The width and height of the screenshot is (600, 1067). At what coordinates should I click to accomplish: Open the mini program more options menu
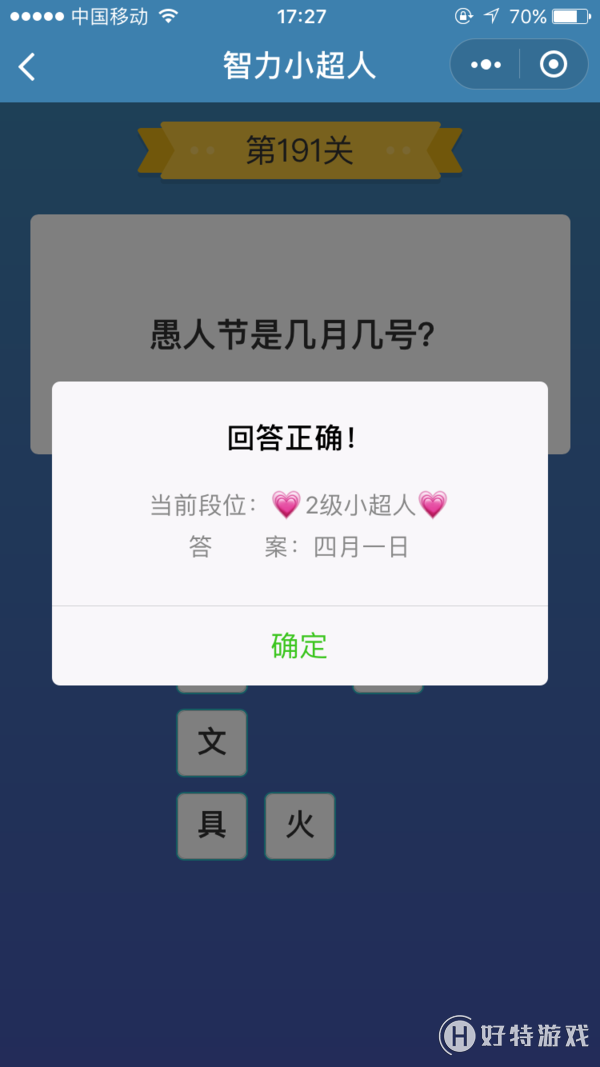point(486,65)
